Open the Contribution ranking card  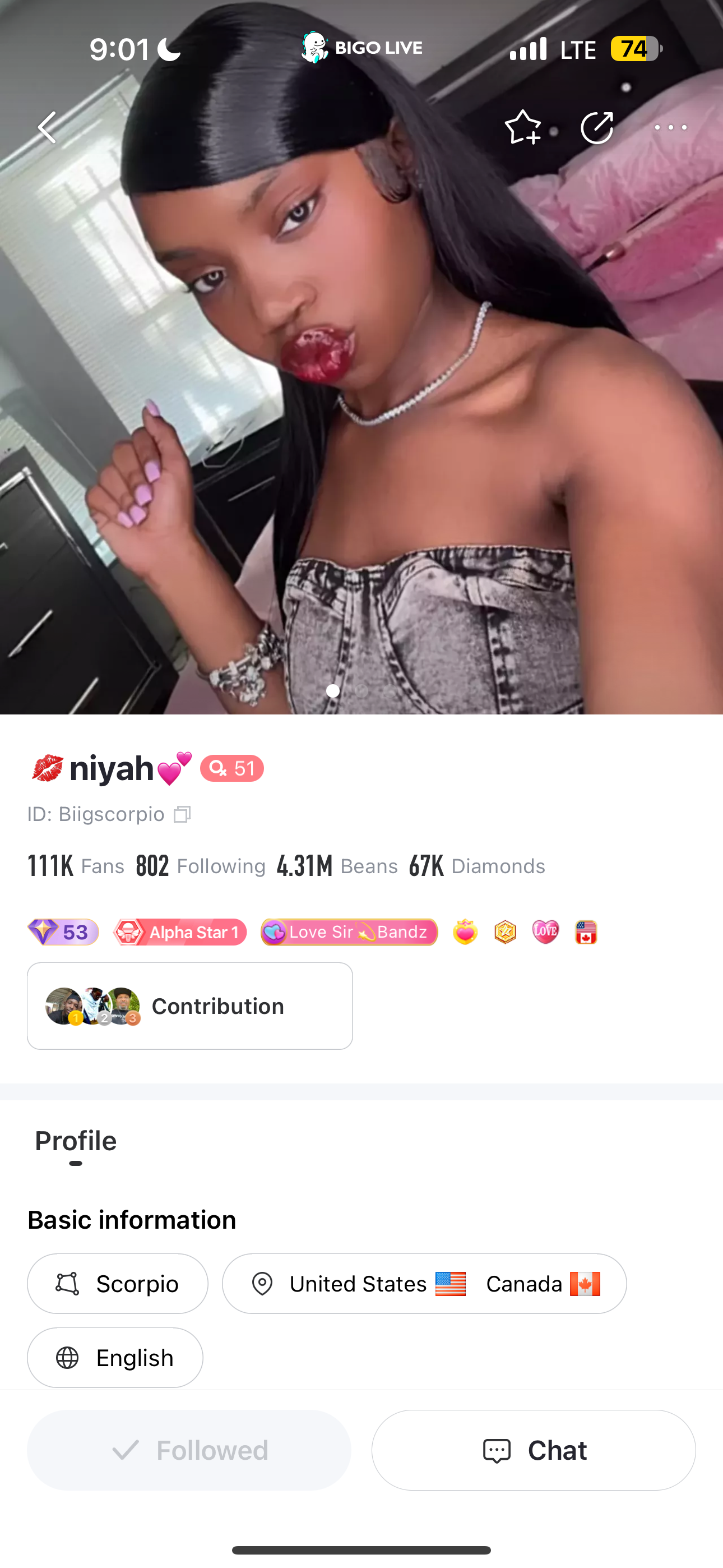[190, 1006]
